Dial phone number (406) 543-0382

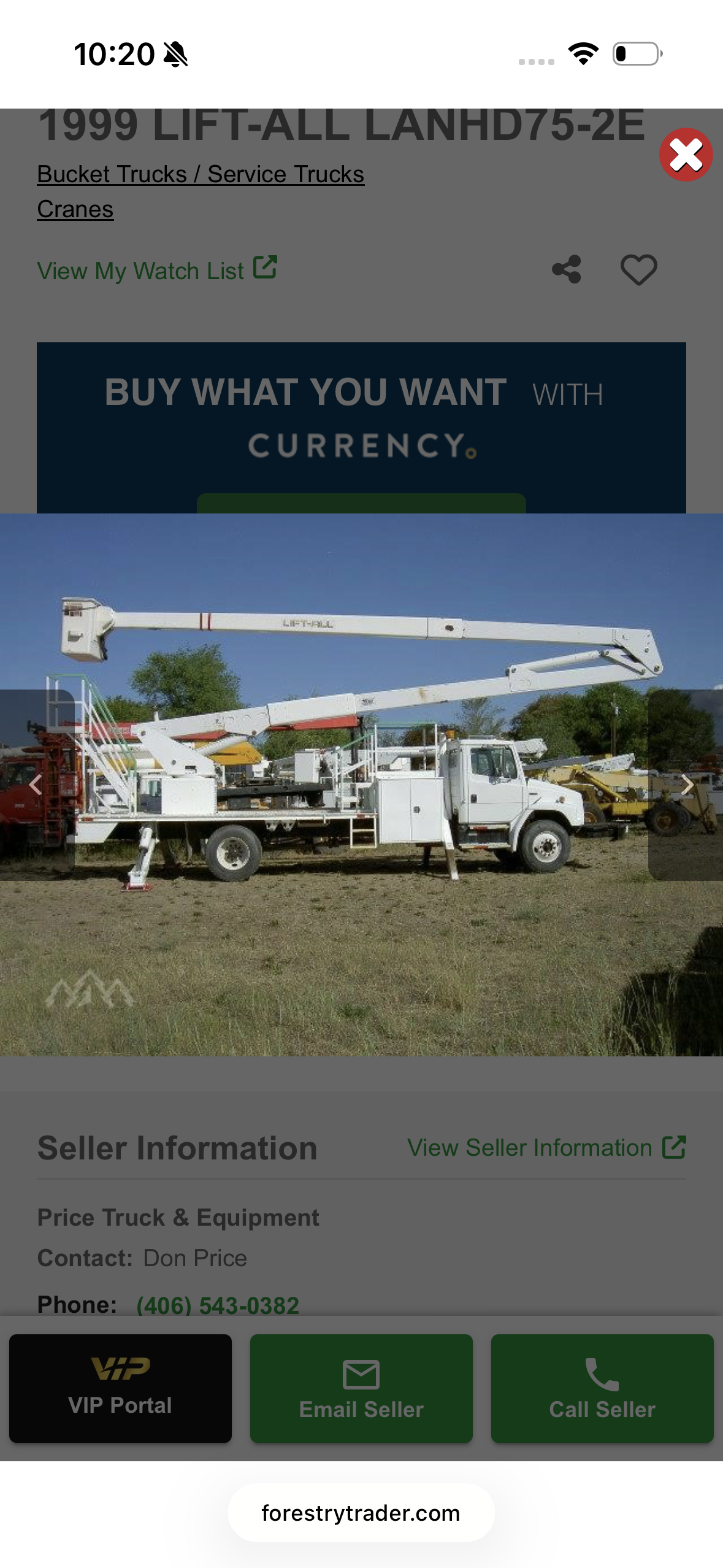point(218,1304)
